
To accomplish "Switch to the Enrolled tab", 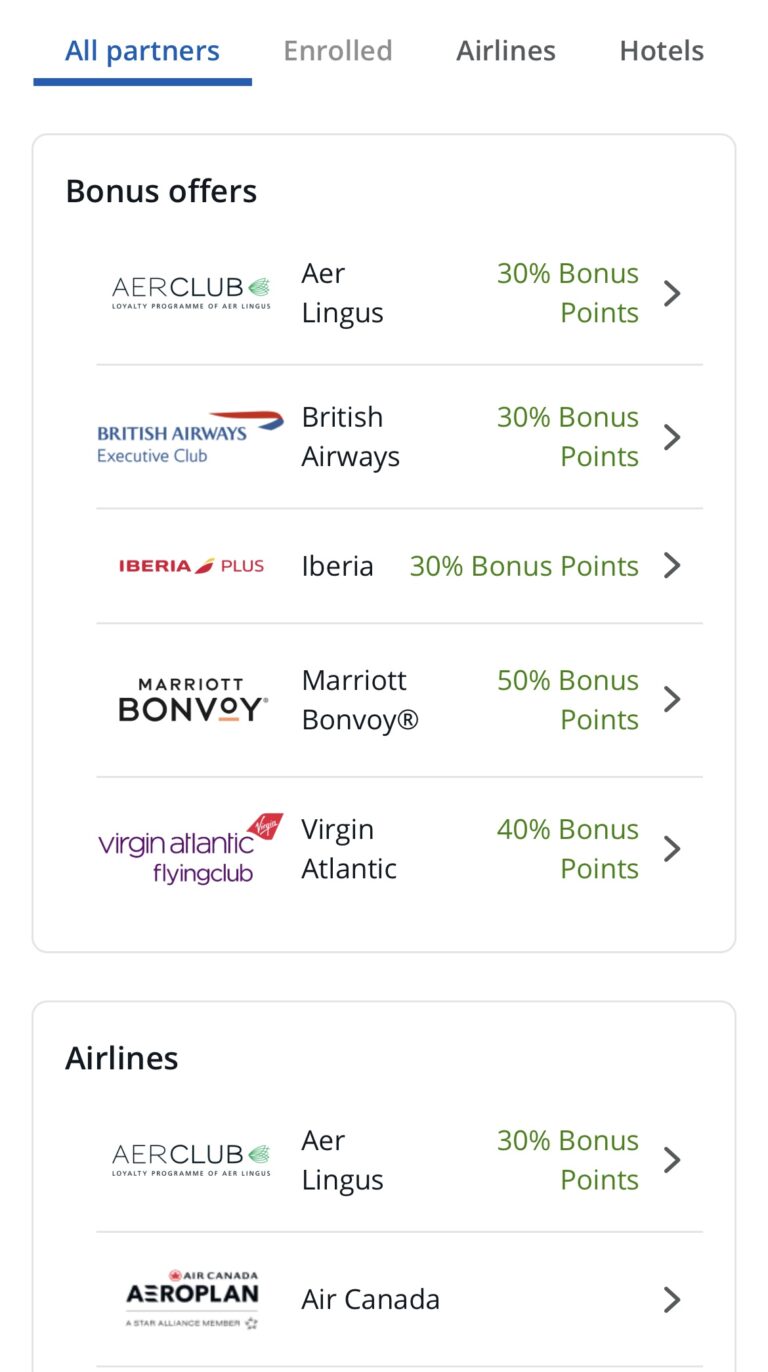I will coord(337,49).
